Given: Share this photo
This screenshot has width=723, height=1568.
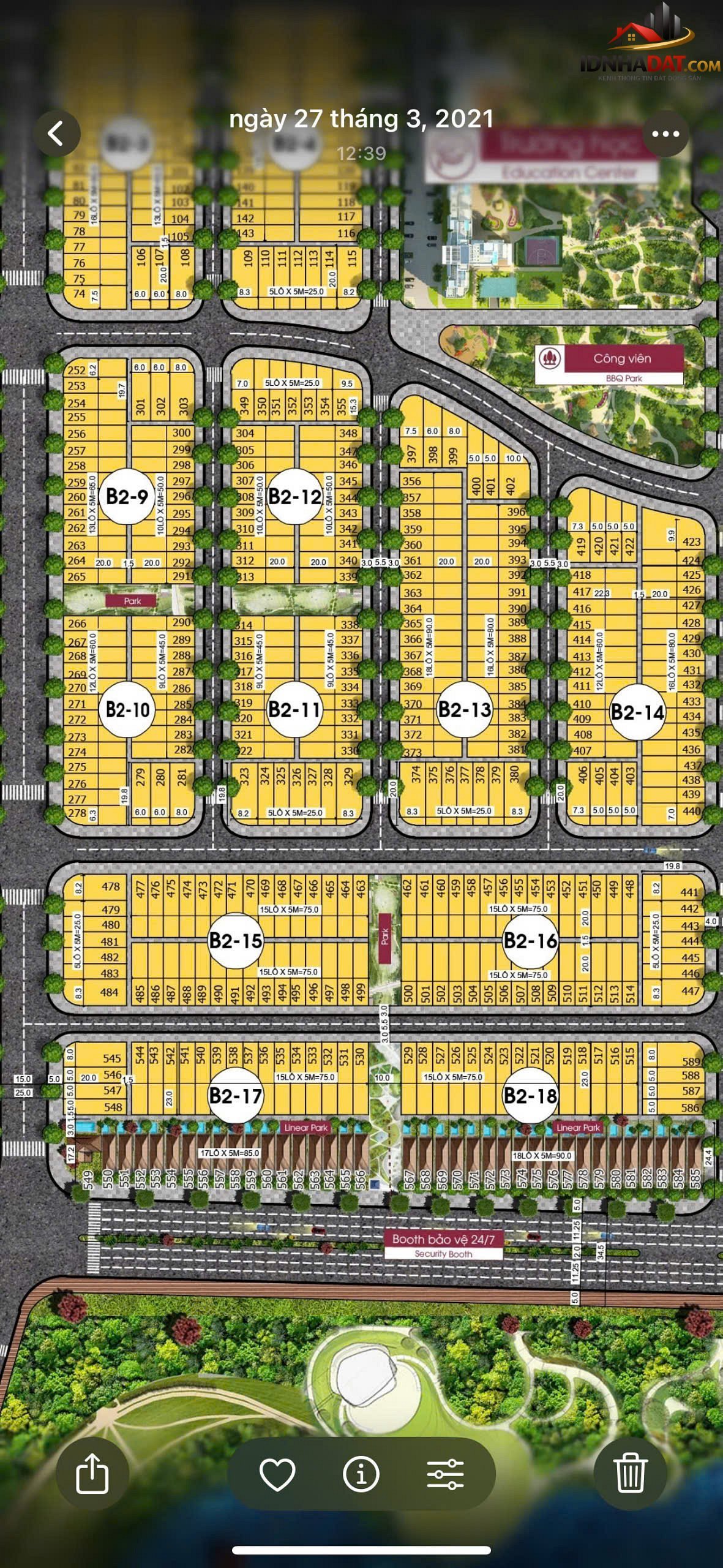Looking at the screenshot, I should [92, 1473].
